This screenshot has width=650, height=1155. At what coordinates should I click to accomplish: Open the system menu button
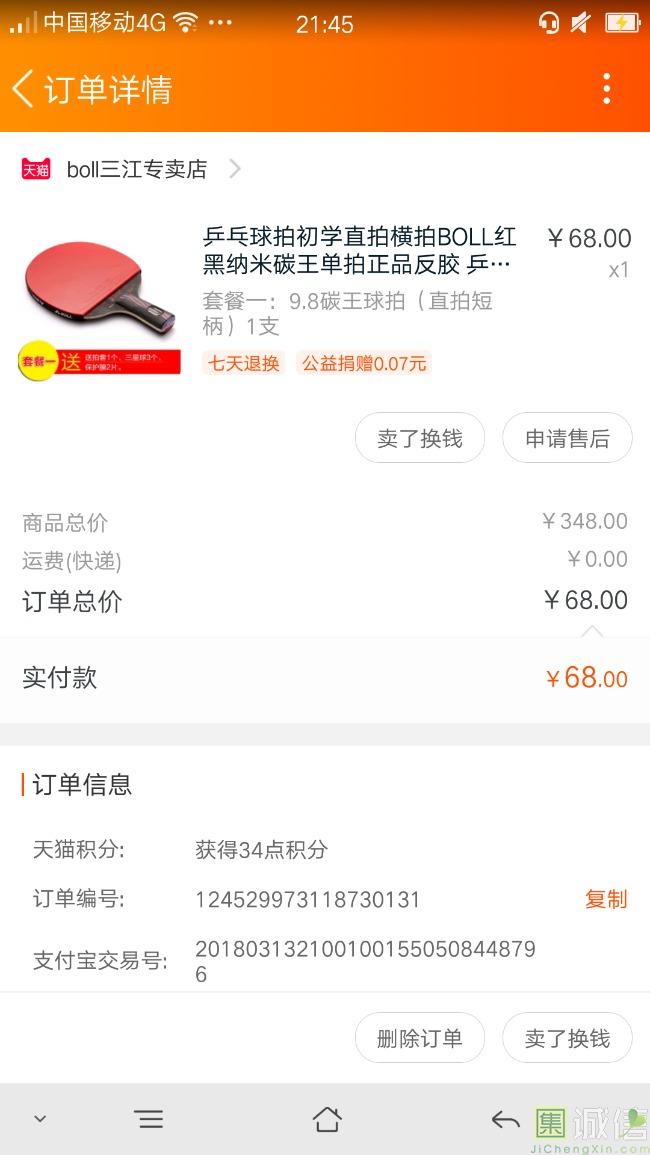[149, 1119]
